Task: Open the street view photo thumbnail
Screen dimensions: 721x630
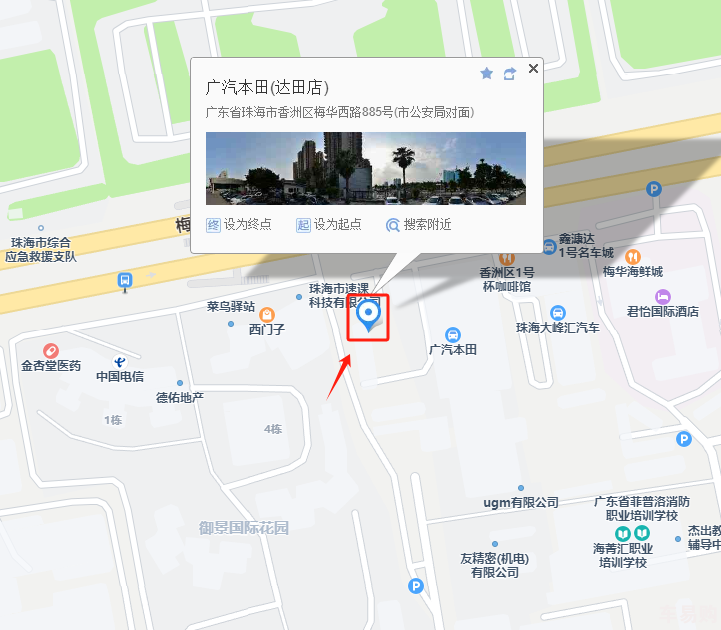Action: [366, 168]
